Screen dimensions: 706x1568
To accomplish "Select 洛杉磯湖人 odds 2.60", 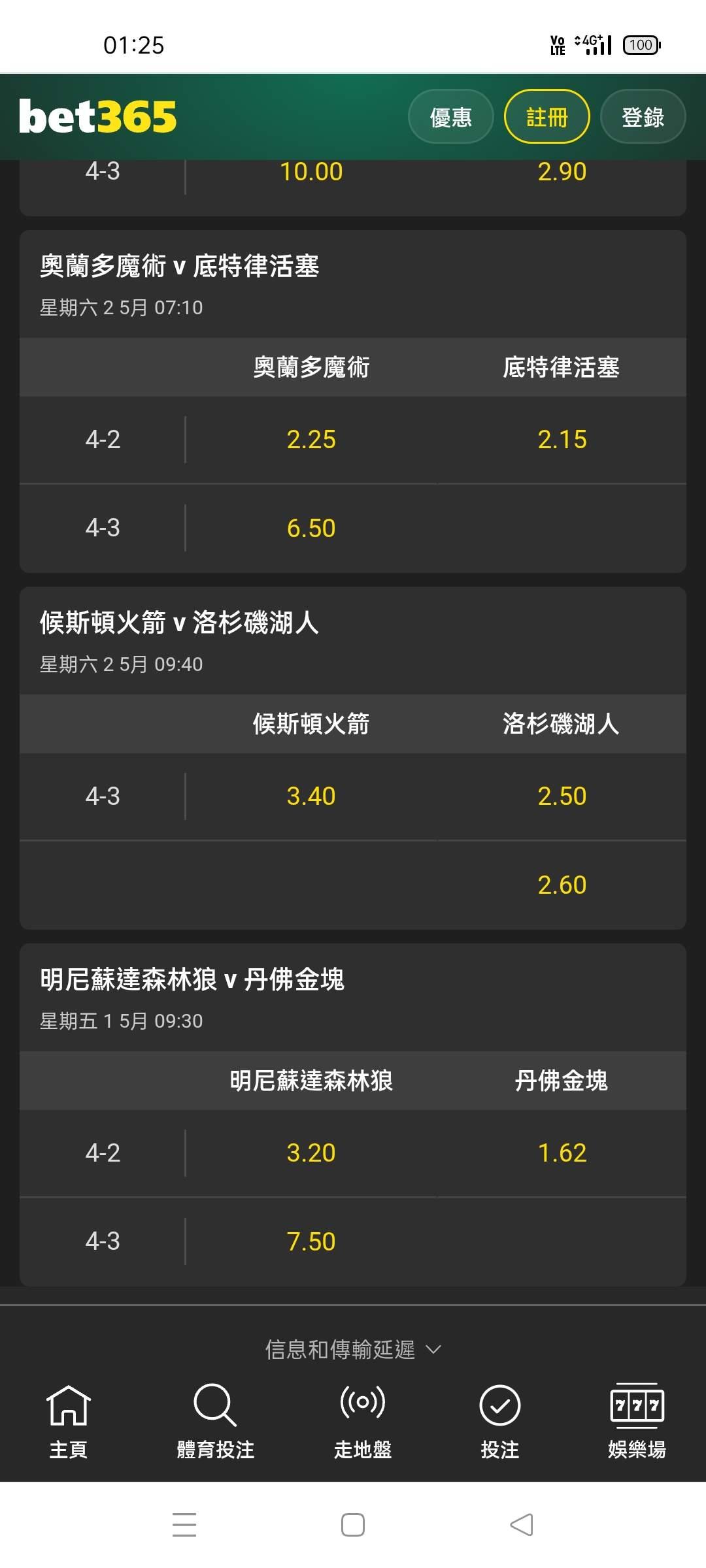I will [x=562, y=885].
